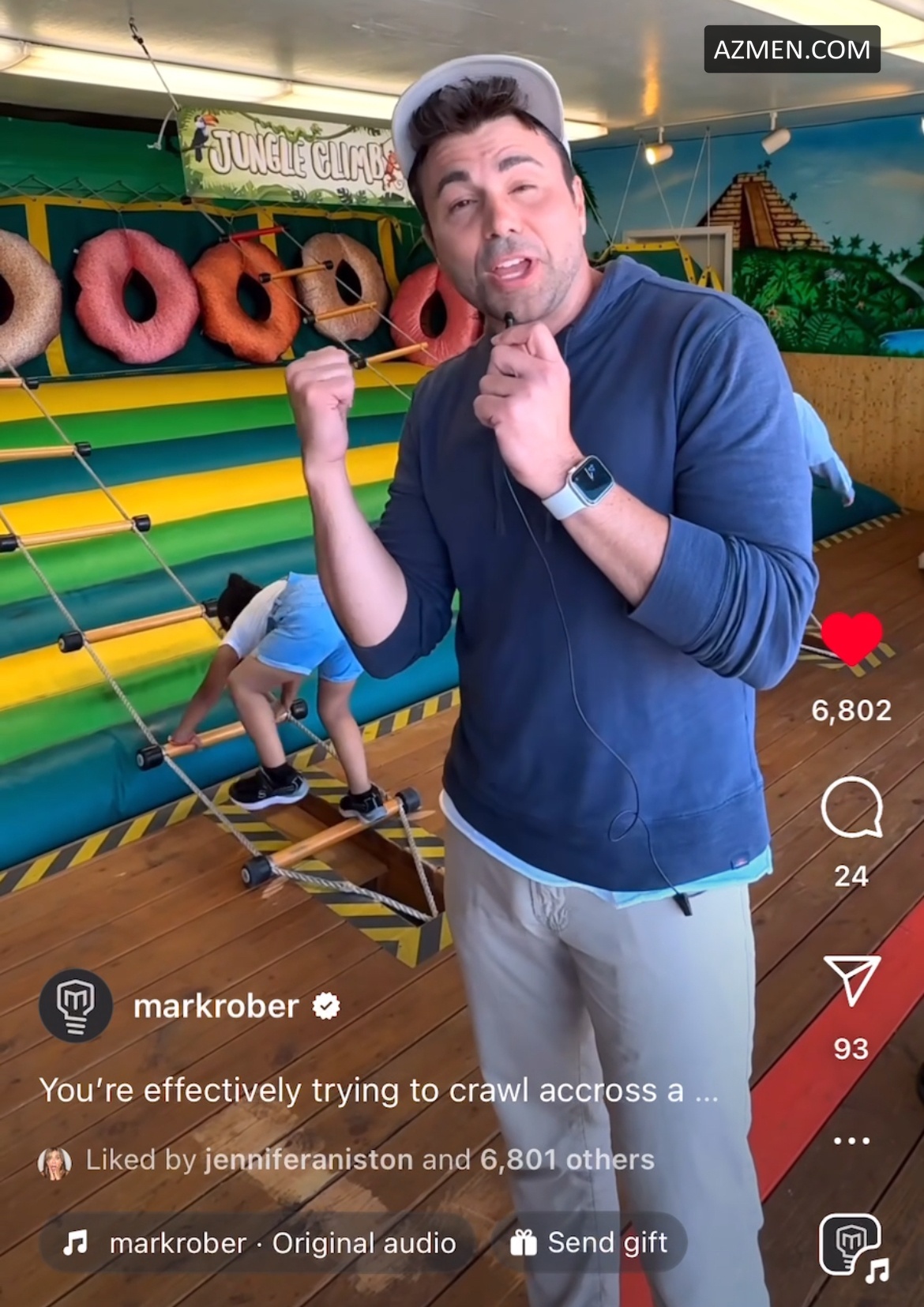Image resolution: width=924 pixels, height=1307 pixels.
Task: Share this reel via the paper plane icon
Action: tap(851, 979)
